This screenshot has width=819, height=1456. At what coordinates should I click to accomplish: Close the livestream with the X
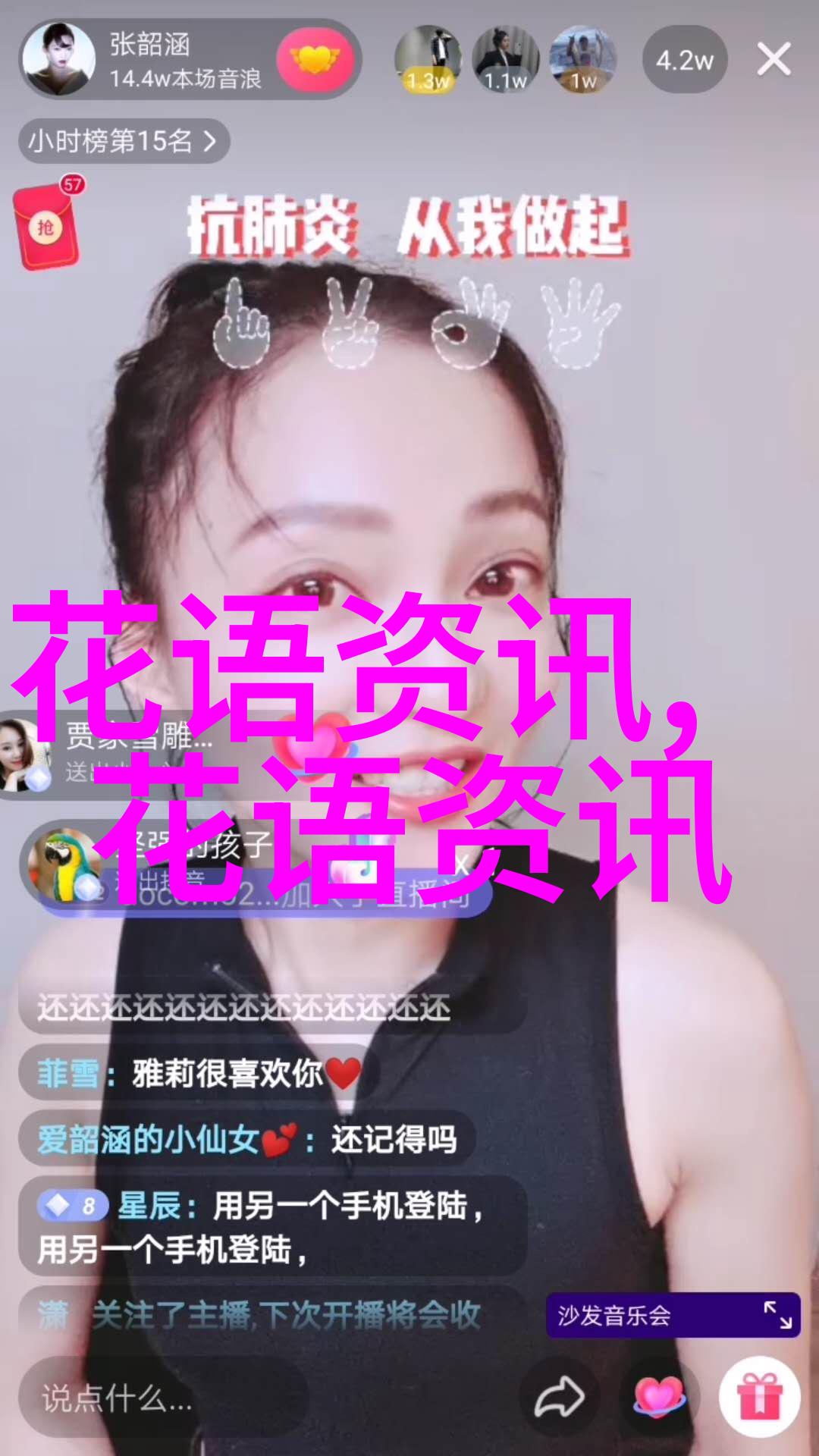tap(773, 59)
